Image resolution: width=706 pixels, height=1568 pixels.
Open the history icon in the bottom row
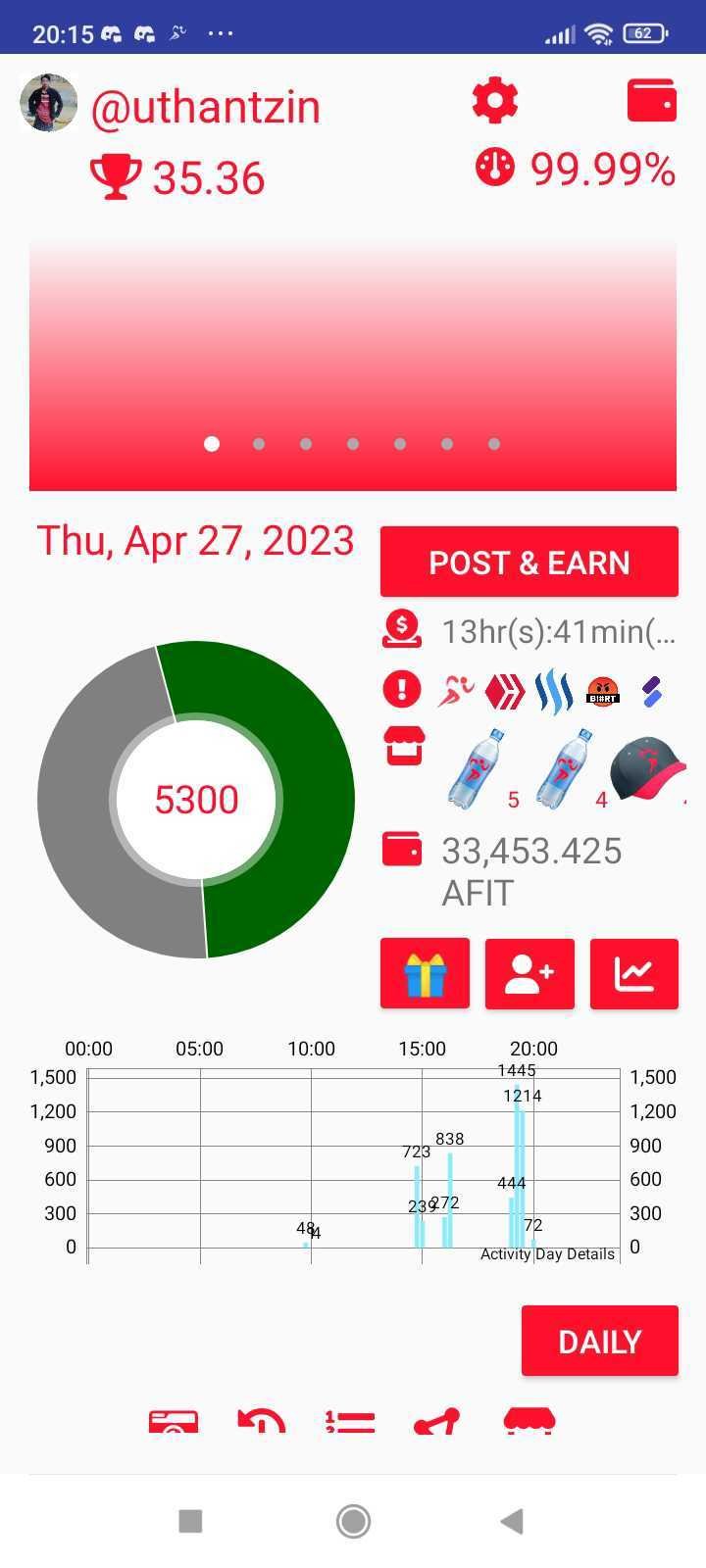click(262, 1420)
